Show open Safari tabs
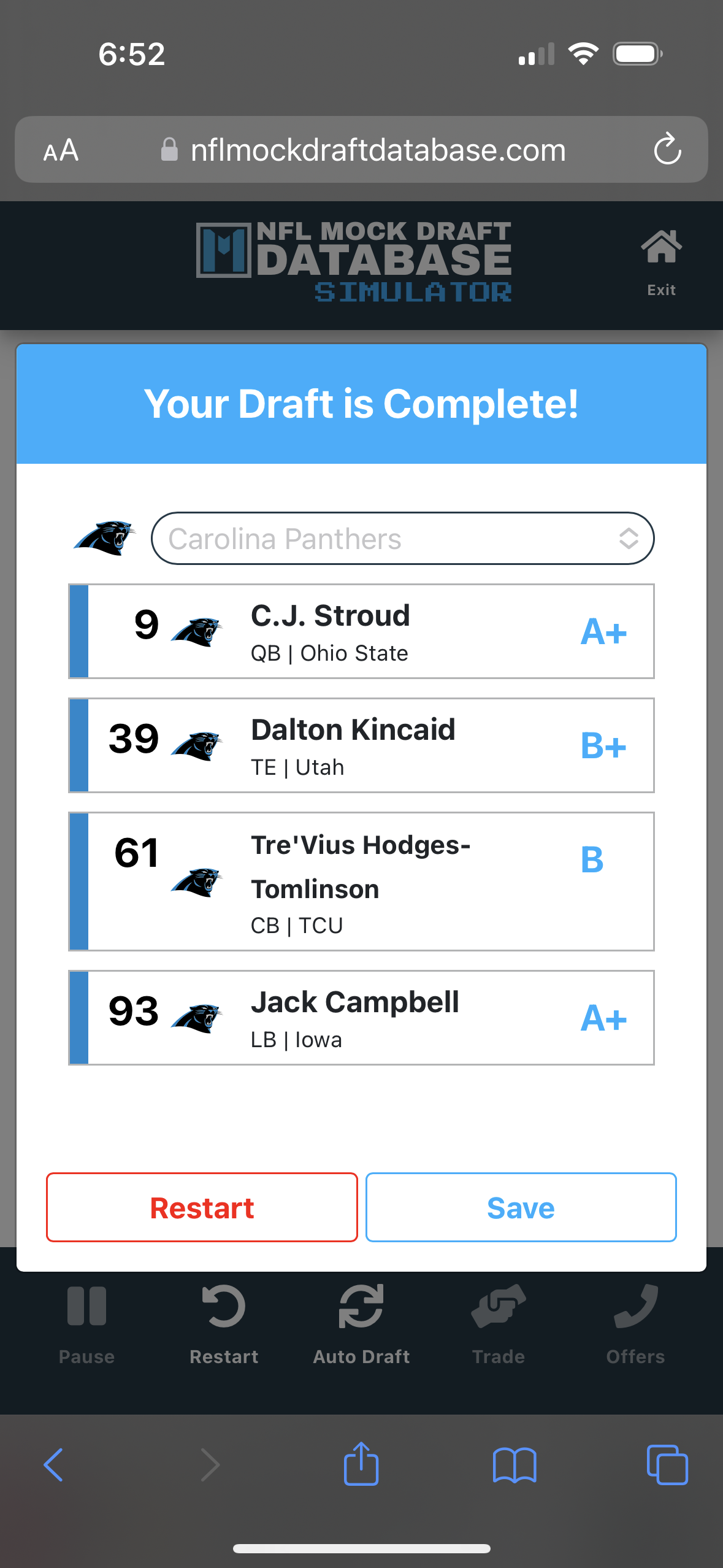This screenshot has width=723, height=1568. tap(667, 1465)
